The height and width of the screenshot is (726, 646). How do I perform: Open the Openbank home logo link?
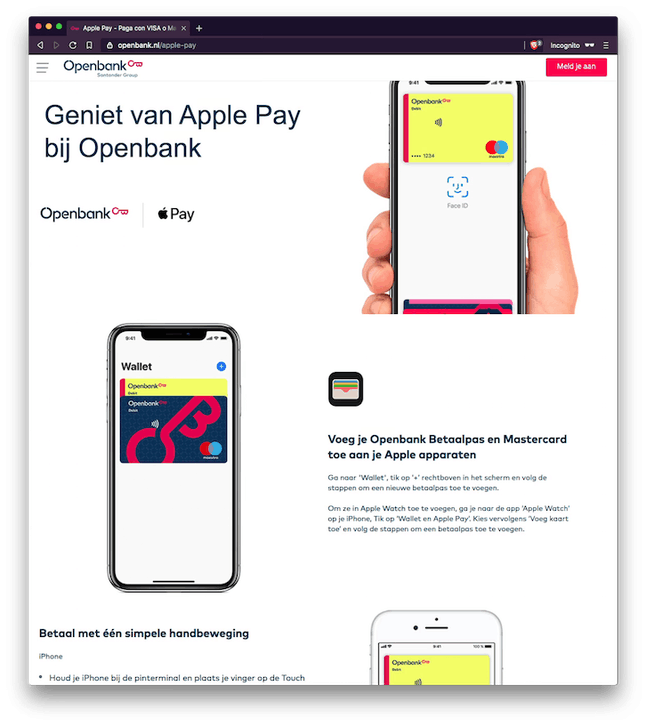[102, 67]
